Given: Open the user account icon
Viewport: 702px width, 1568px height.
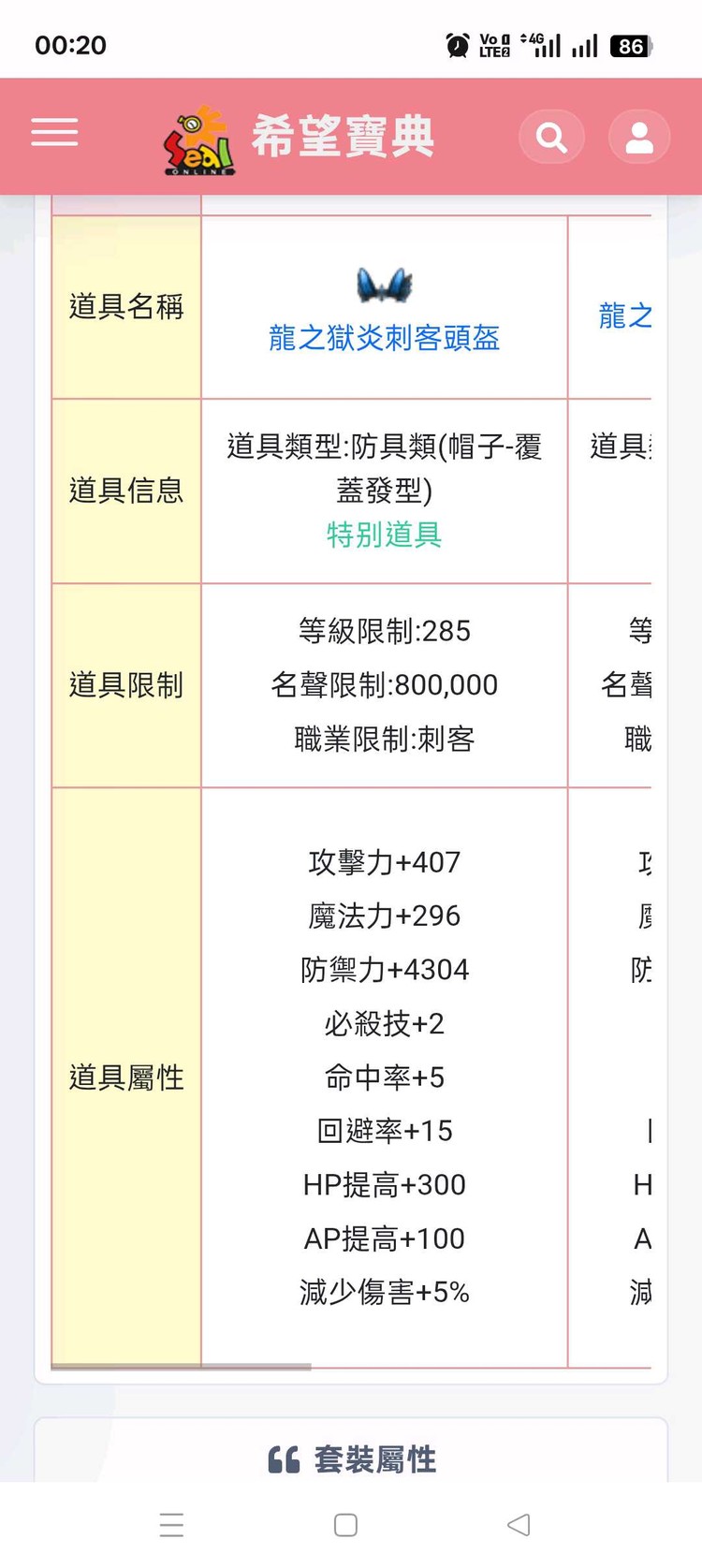Looking at the screenshot, I should 638,136.
